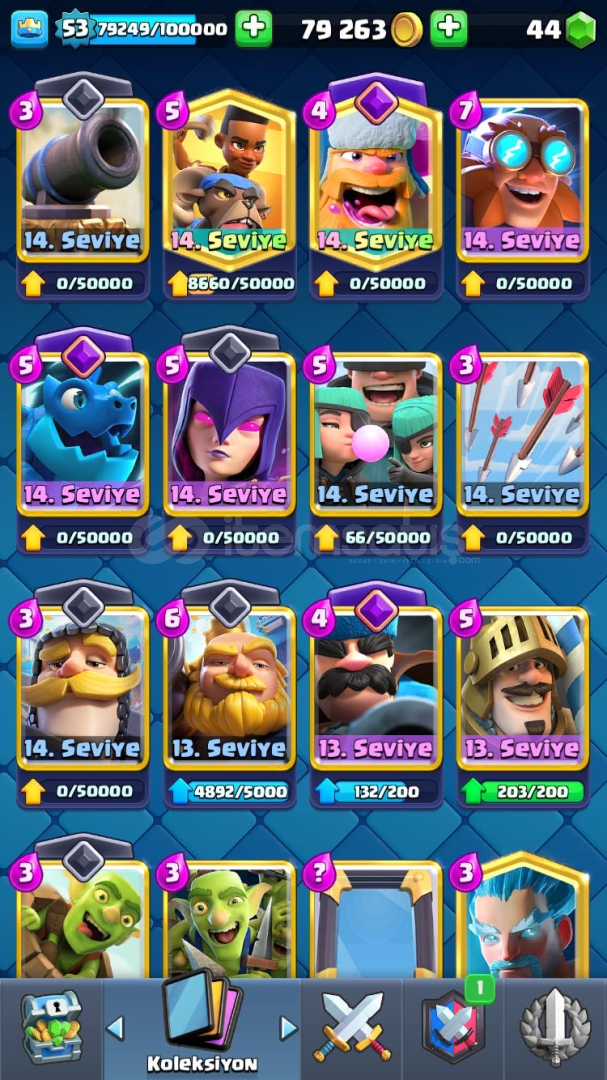Image resolution: width=607 pixels, height=1080 pixels.
Task: Tap the green plus next to experience
Action: 253,29
